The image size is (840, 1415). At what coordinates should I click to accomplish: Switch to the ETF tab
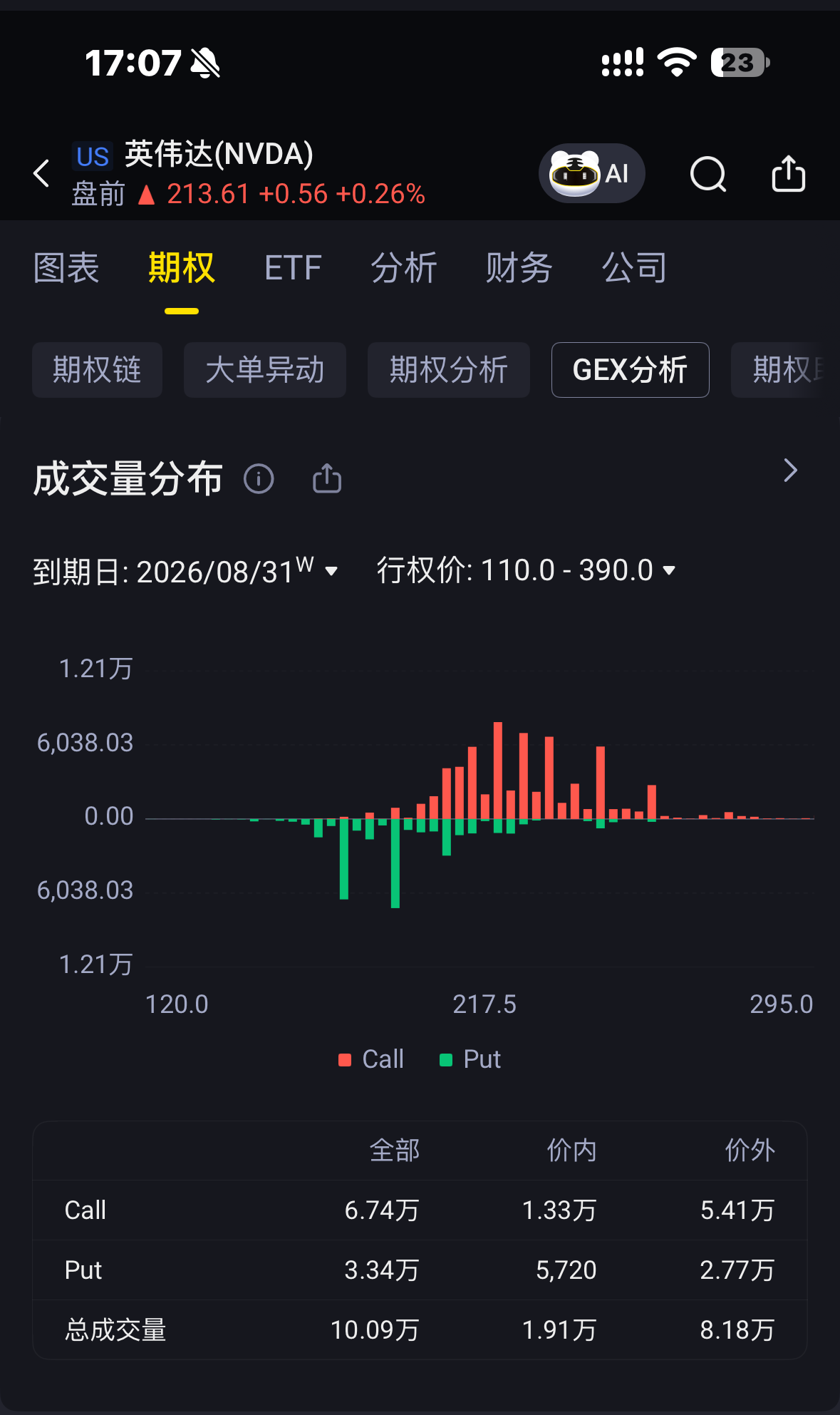[x=293, y=269]
